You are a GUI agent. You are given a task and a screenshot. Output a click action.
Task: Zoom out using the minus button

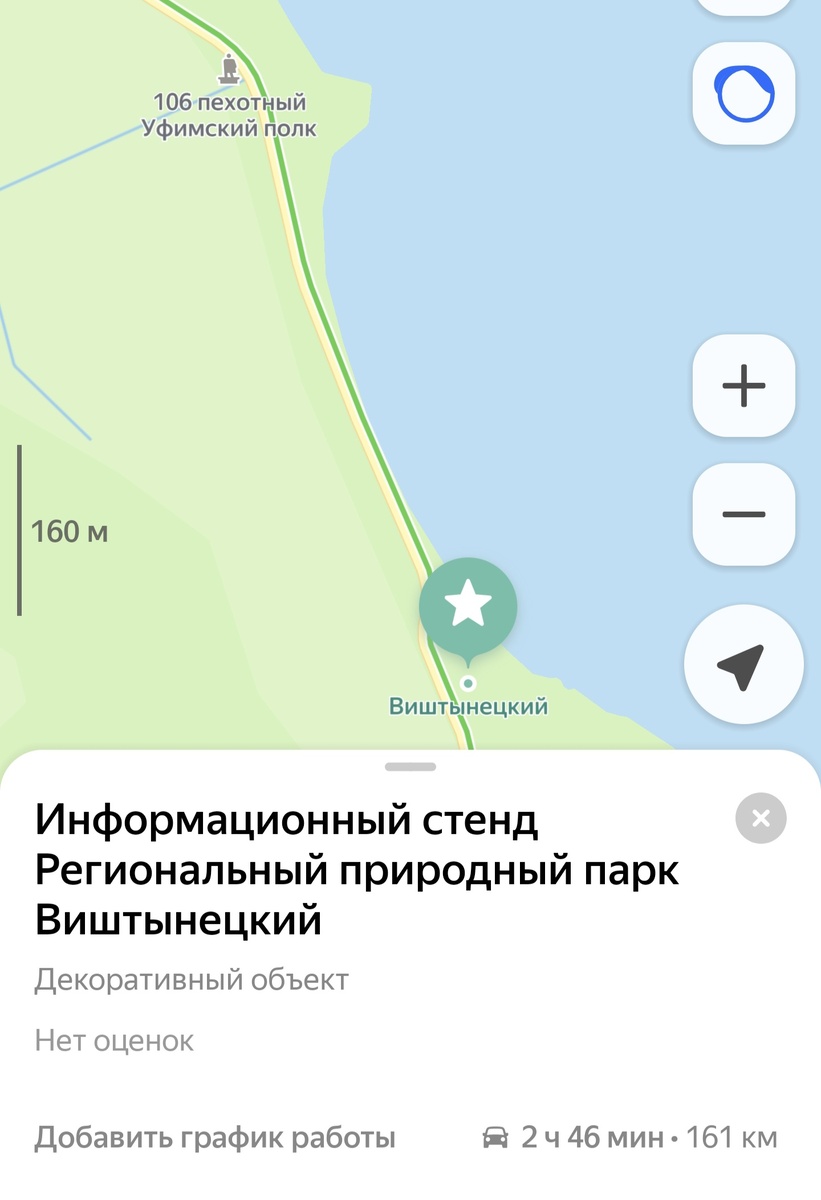click(x=743, y=513)
